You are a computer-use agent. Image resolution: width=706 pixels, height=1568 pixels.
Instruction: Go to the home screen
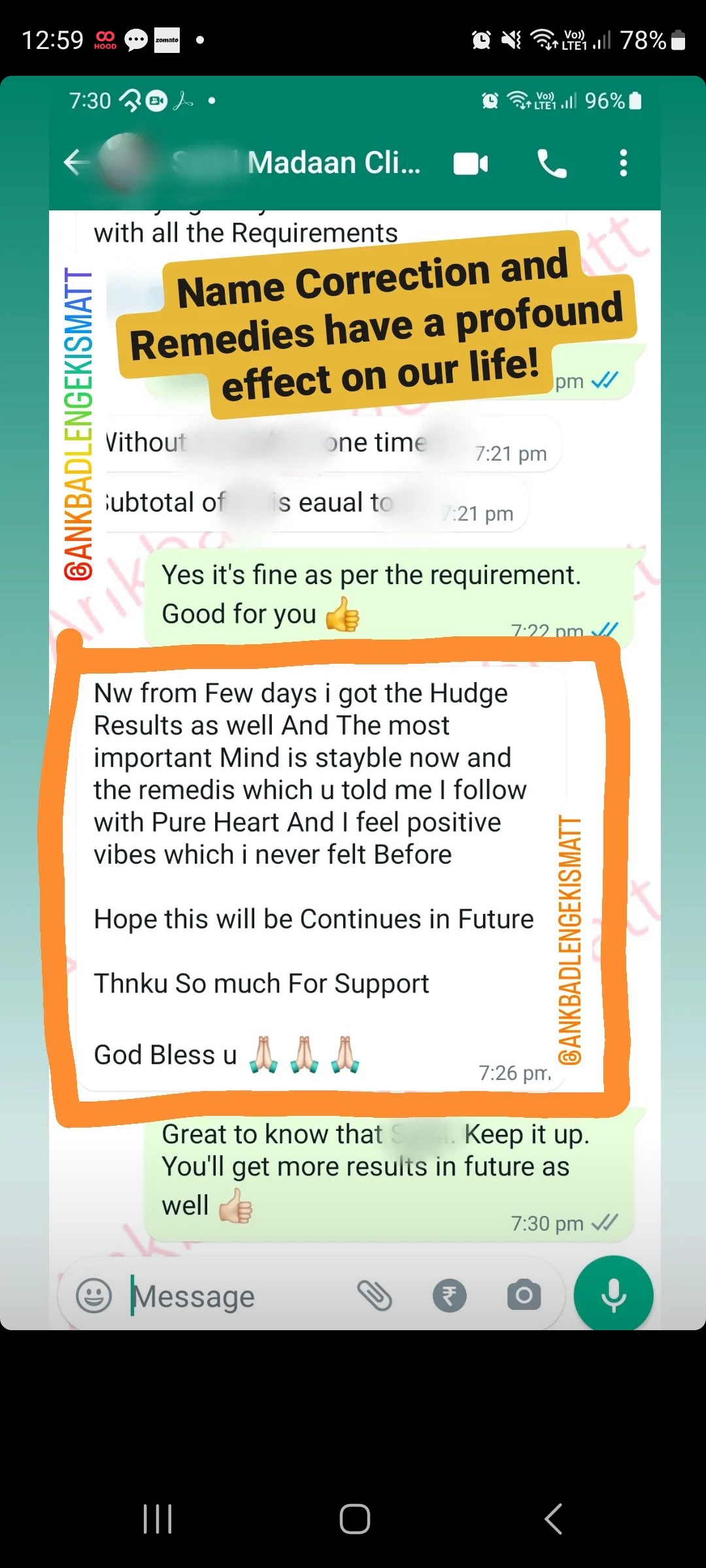coord(354,1518)
